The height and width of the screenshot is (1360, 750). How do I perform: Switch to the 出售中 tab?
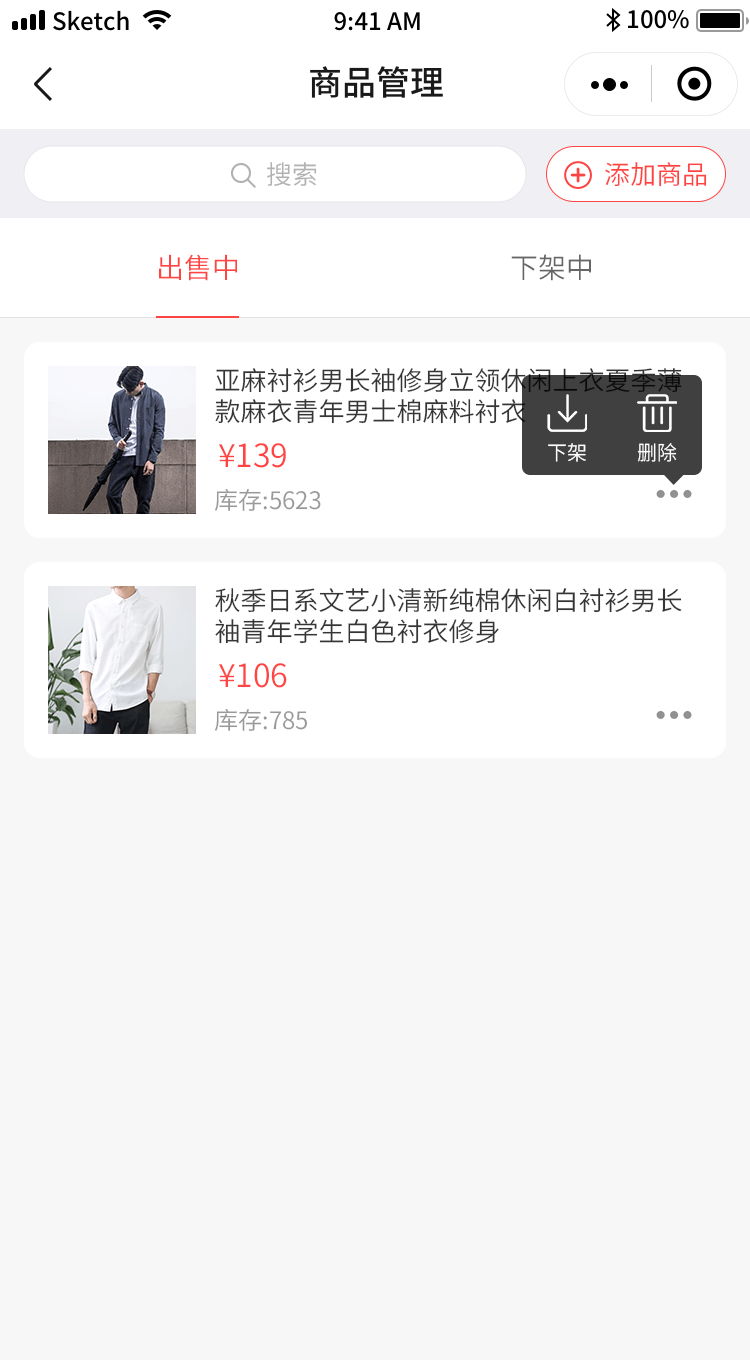pos(198,268)
